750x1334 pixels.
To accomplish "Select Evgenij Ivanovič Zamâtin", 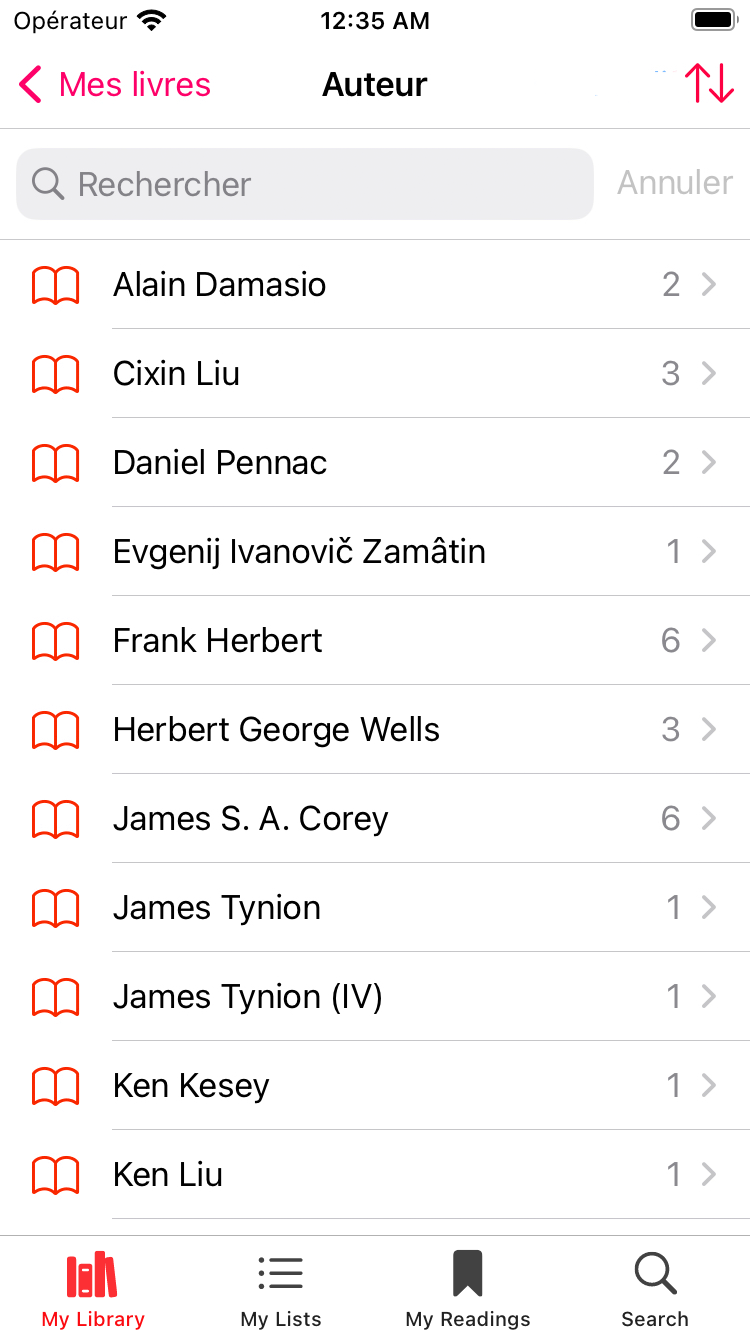I will (x=375, y=552).
